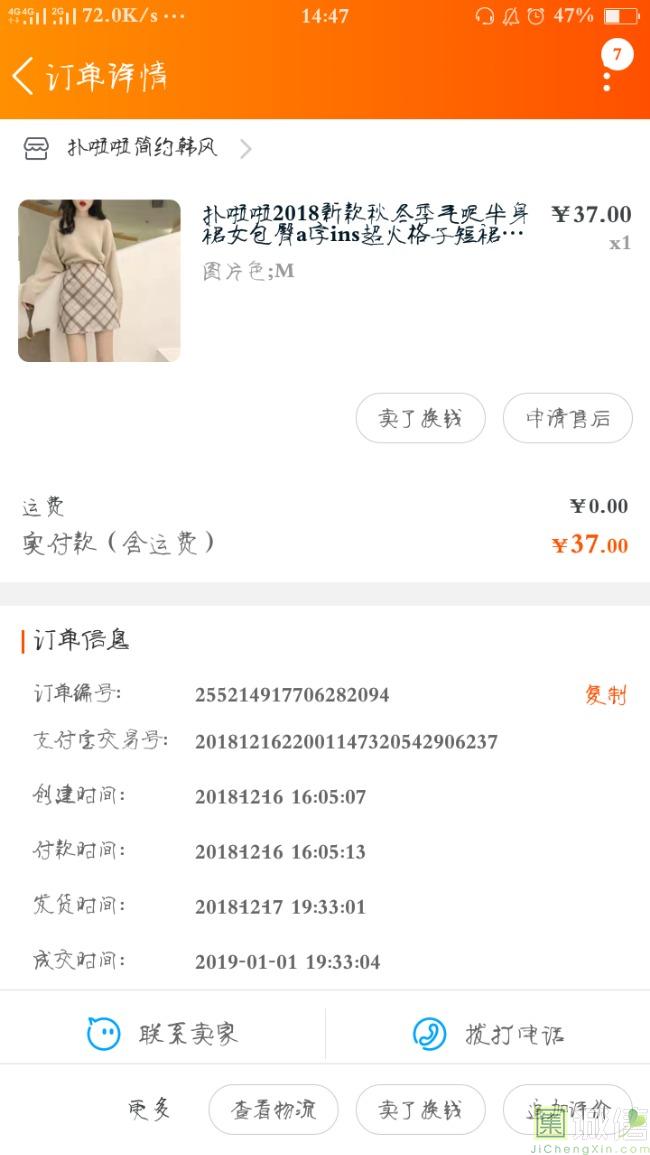
Task: Copy the order number with 复制
Action: coord(606,695)
